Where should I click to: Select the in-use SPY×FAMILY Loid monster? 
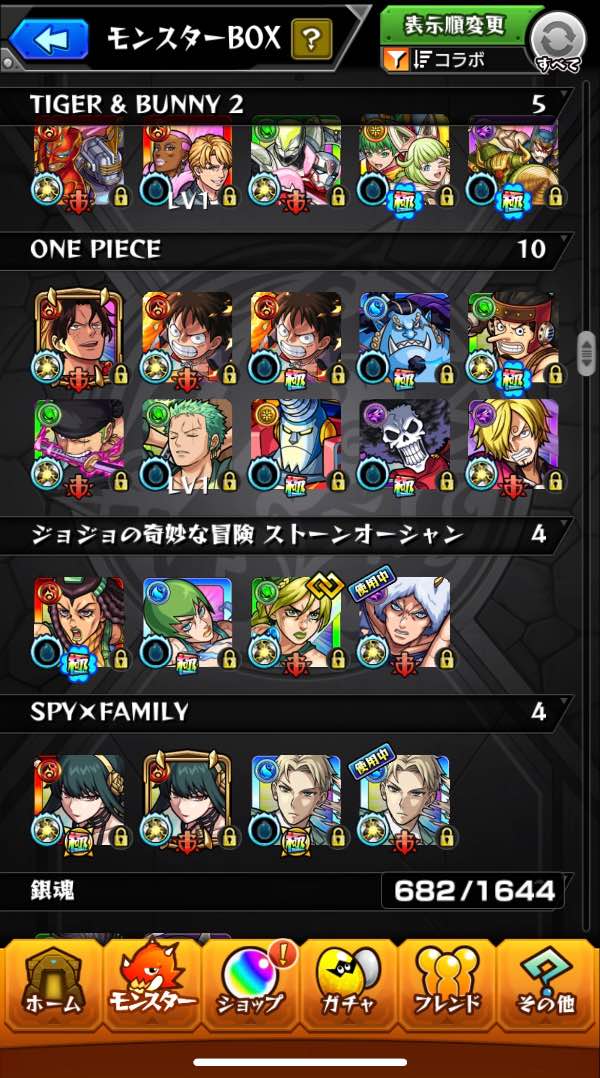click(x=404, y=799)
